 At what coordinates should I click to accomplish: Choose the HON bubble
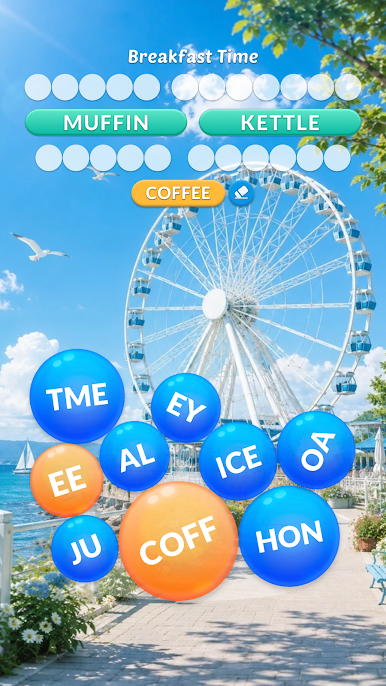point(289,536)
